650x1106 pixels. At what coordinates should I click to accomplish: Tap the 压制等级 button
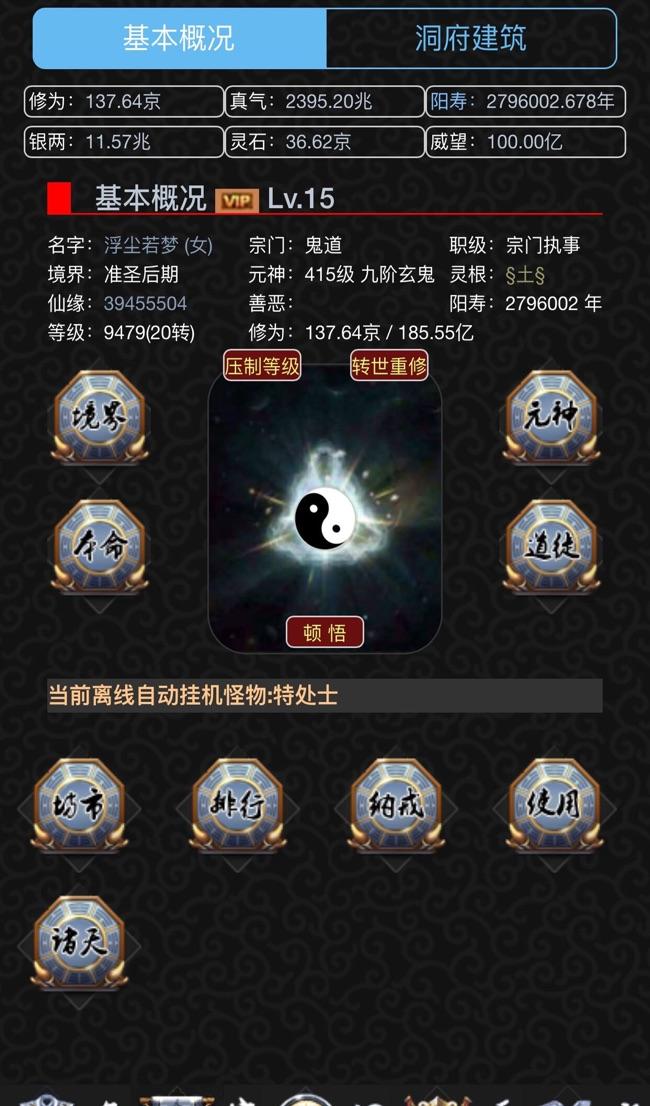[262, 366]
